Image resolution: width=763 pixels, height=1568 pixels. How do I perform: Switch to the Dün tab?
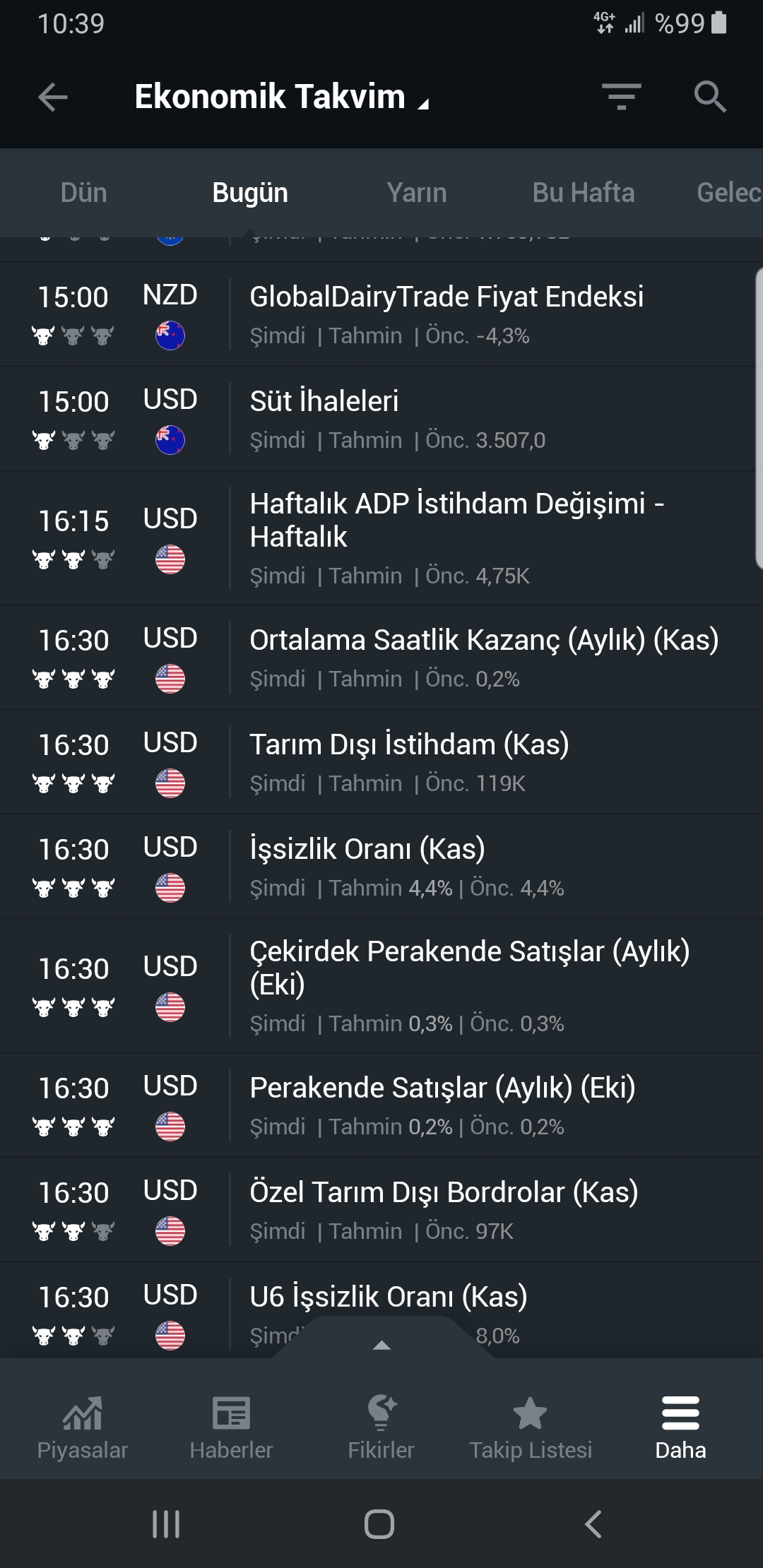[x=84, y=193]
